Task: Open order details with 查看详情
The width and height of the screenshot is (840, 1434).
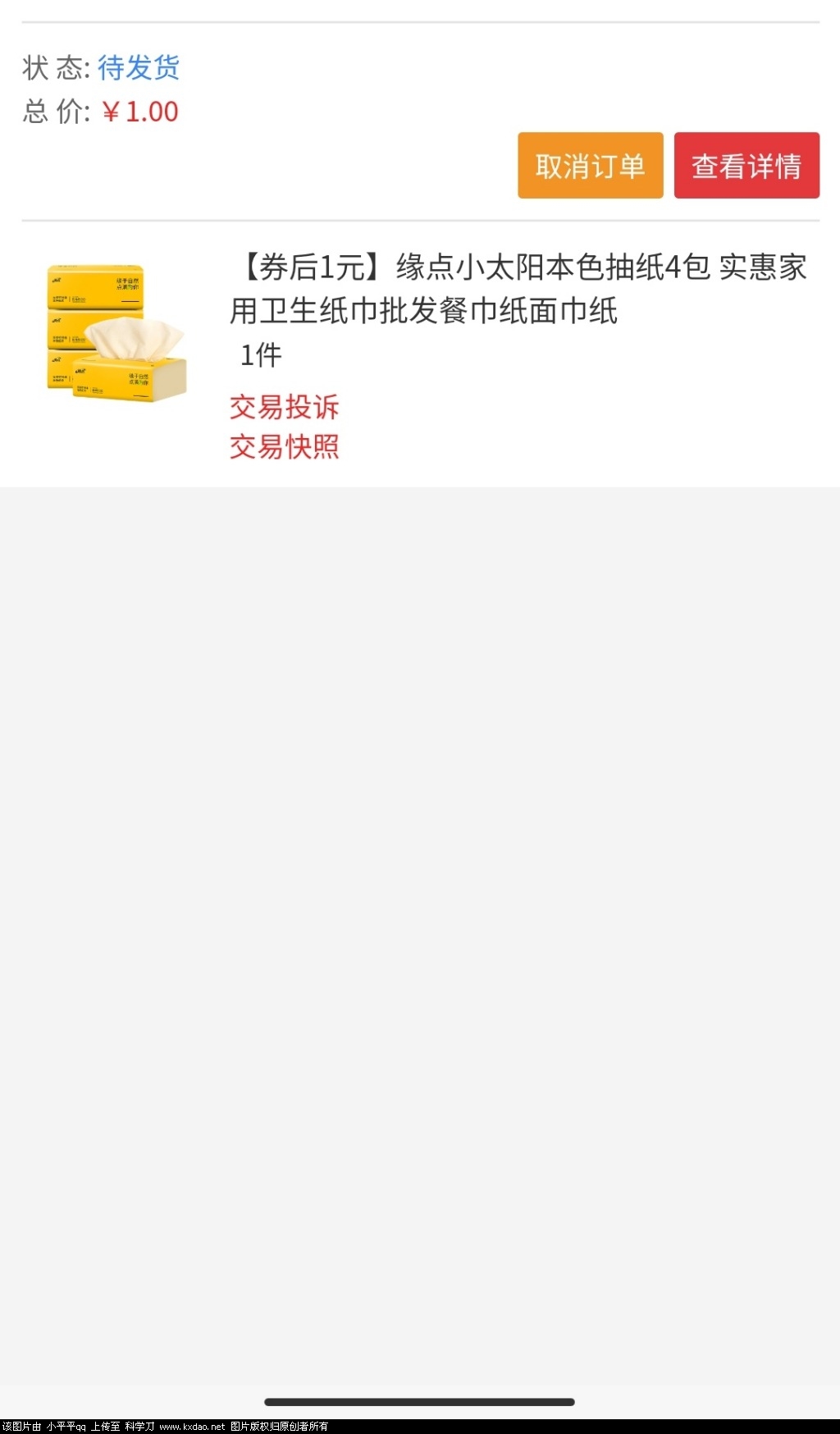Action: click(746, 166)
